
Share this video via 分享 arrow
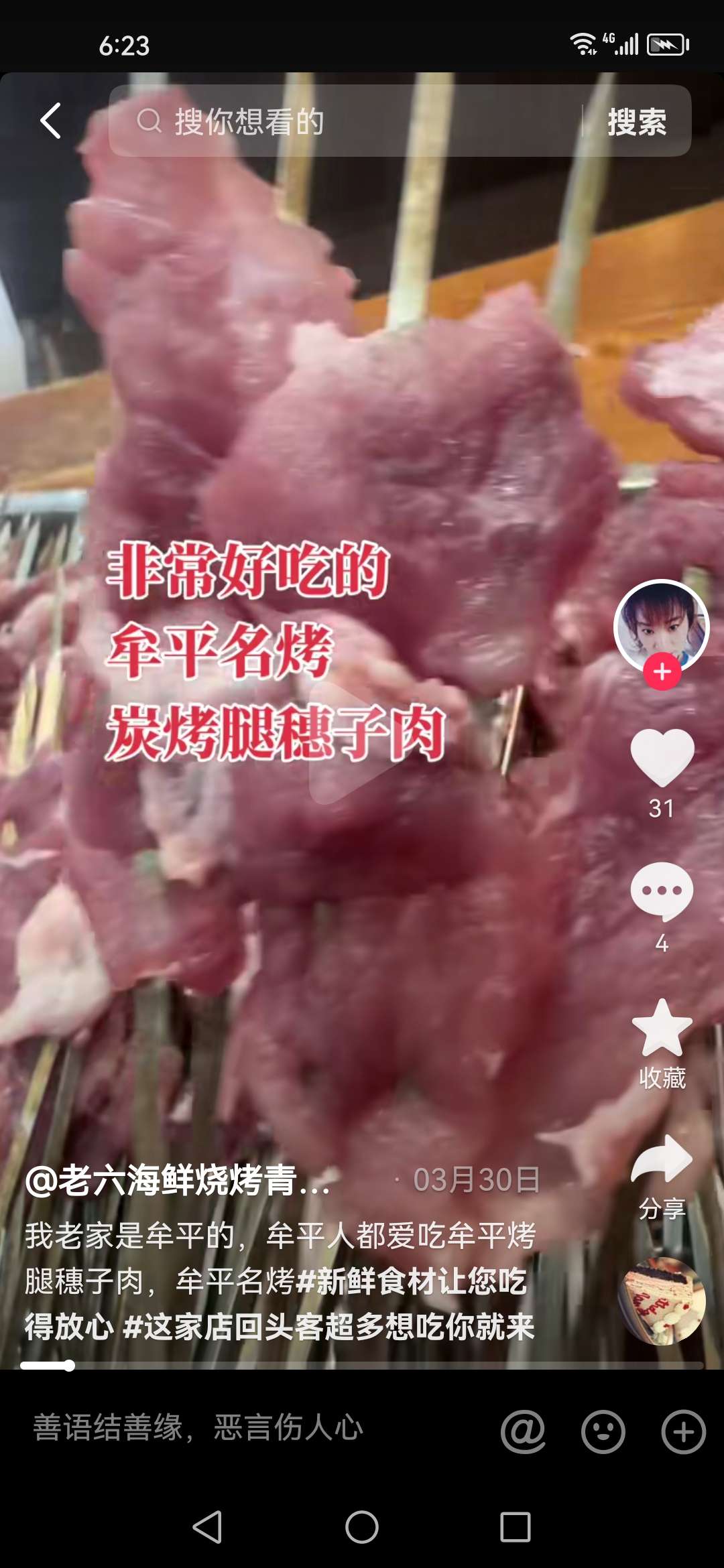click(x=662, y=1159)
